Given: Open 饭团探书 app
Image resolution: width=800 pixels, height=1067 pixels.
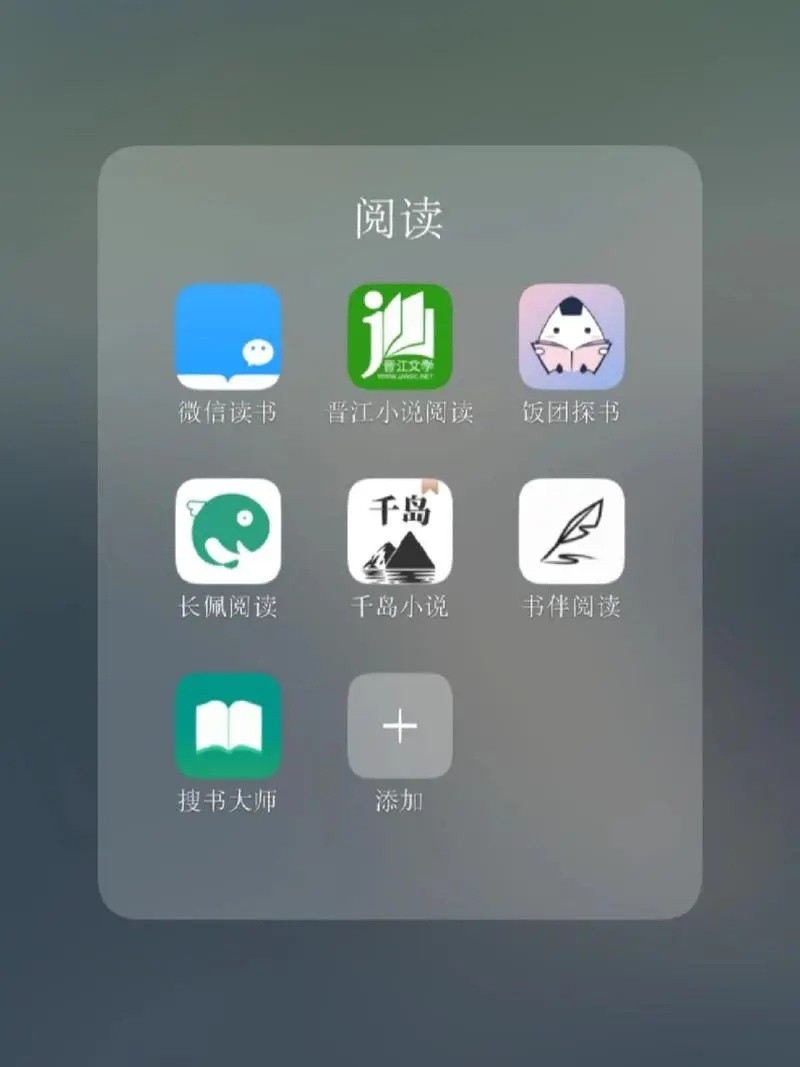Looking at the screenshot, I should point(571,337).
